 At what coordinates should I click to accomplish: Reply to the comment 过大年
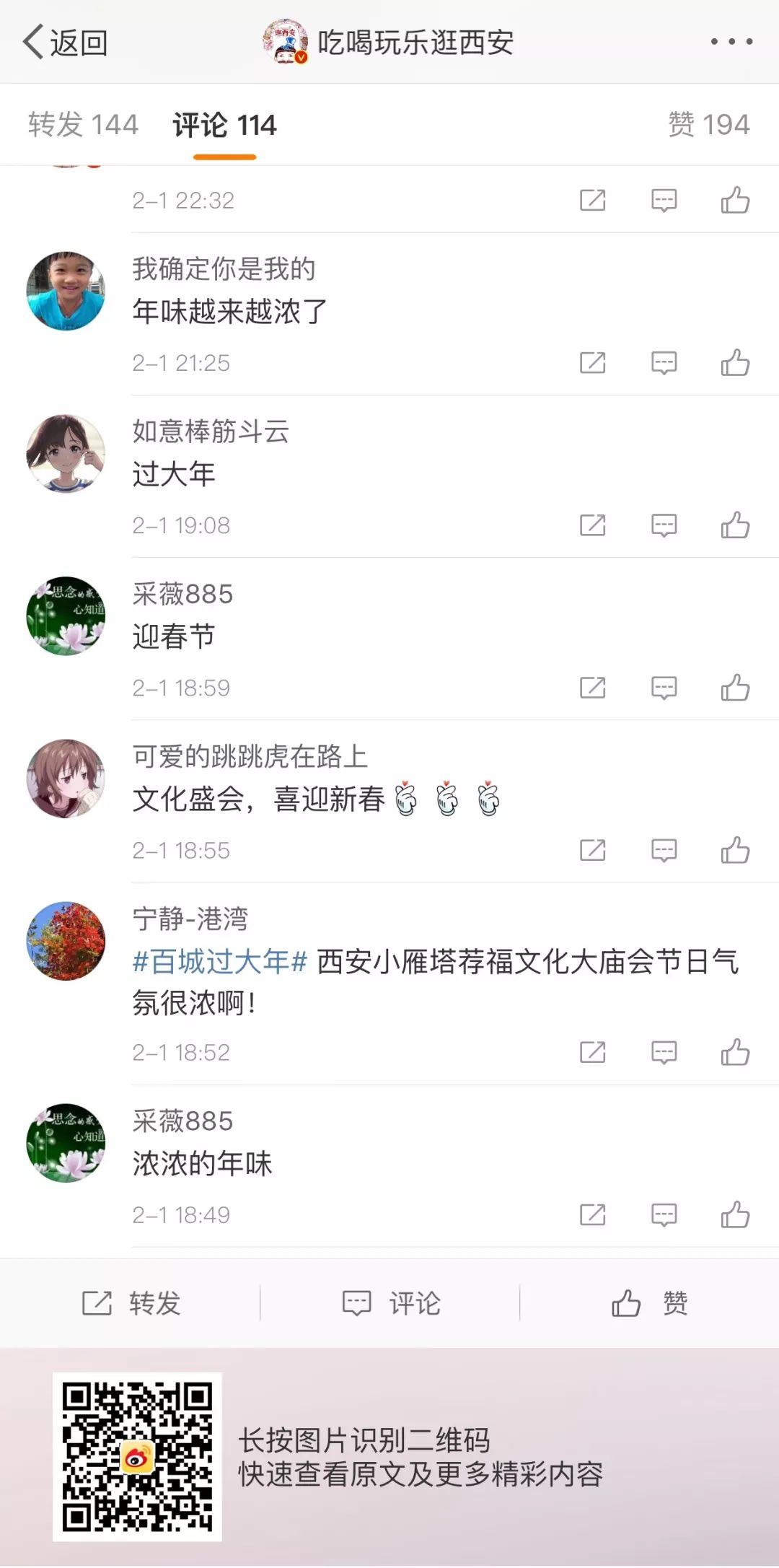[x=664, y=525]
